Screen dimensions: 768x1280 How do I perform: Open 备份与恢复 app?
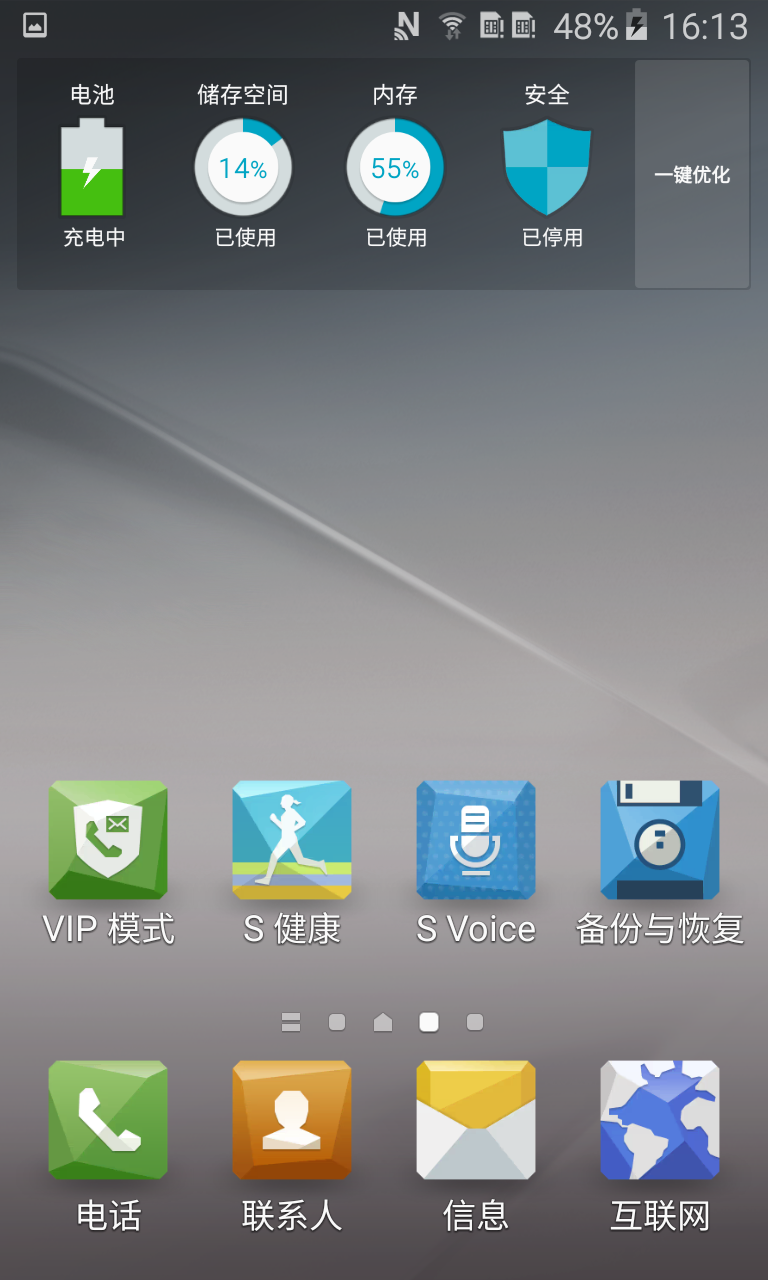point(660,862)
